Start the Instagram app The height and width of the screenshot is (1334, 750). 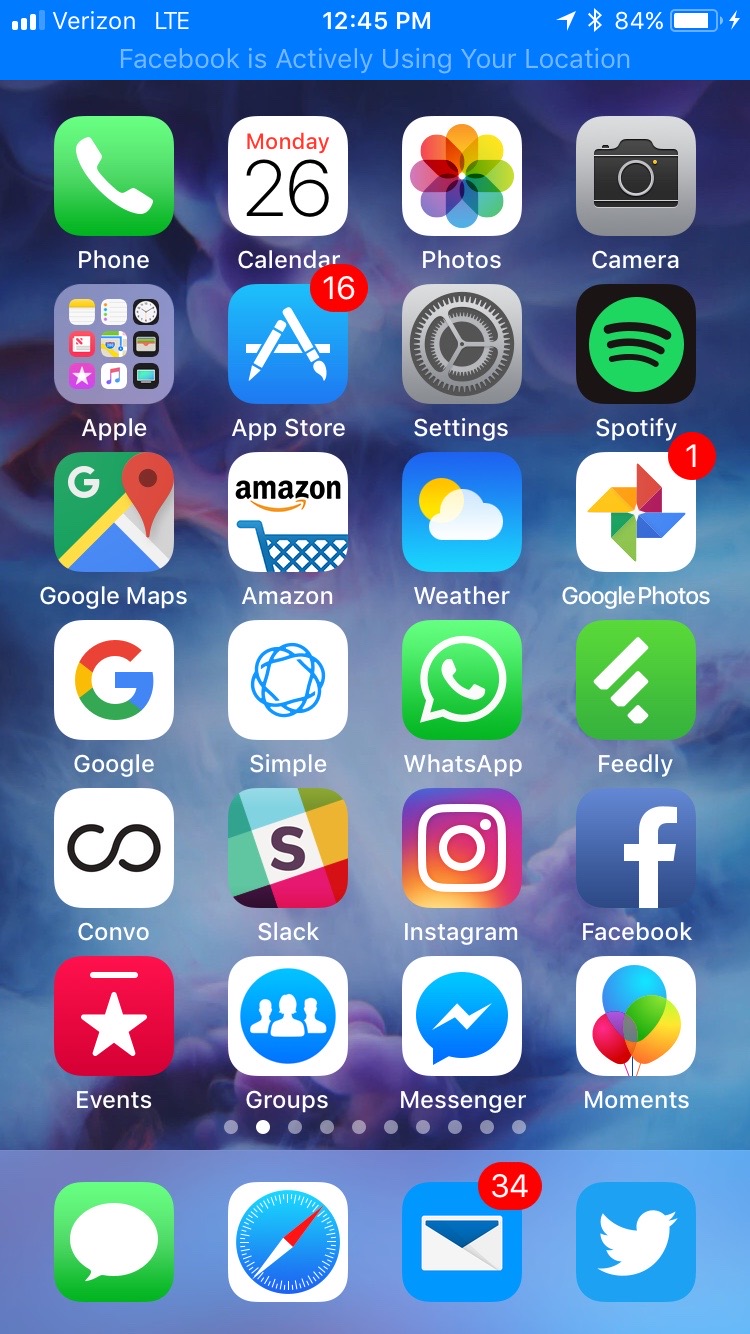point(462,848)
